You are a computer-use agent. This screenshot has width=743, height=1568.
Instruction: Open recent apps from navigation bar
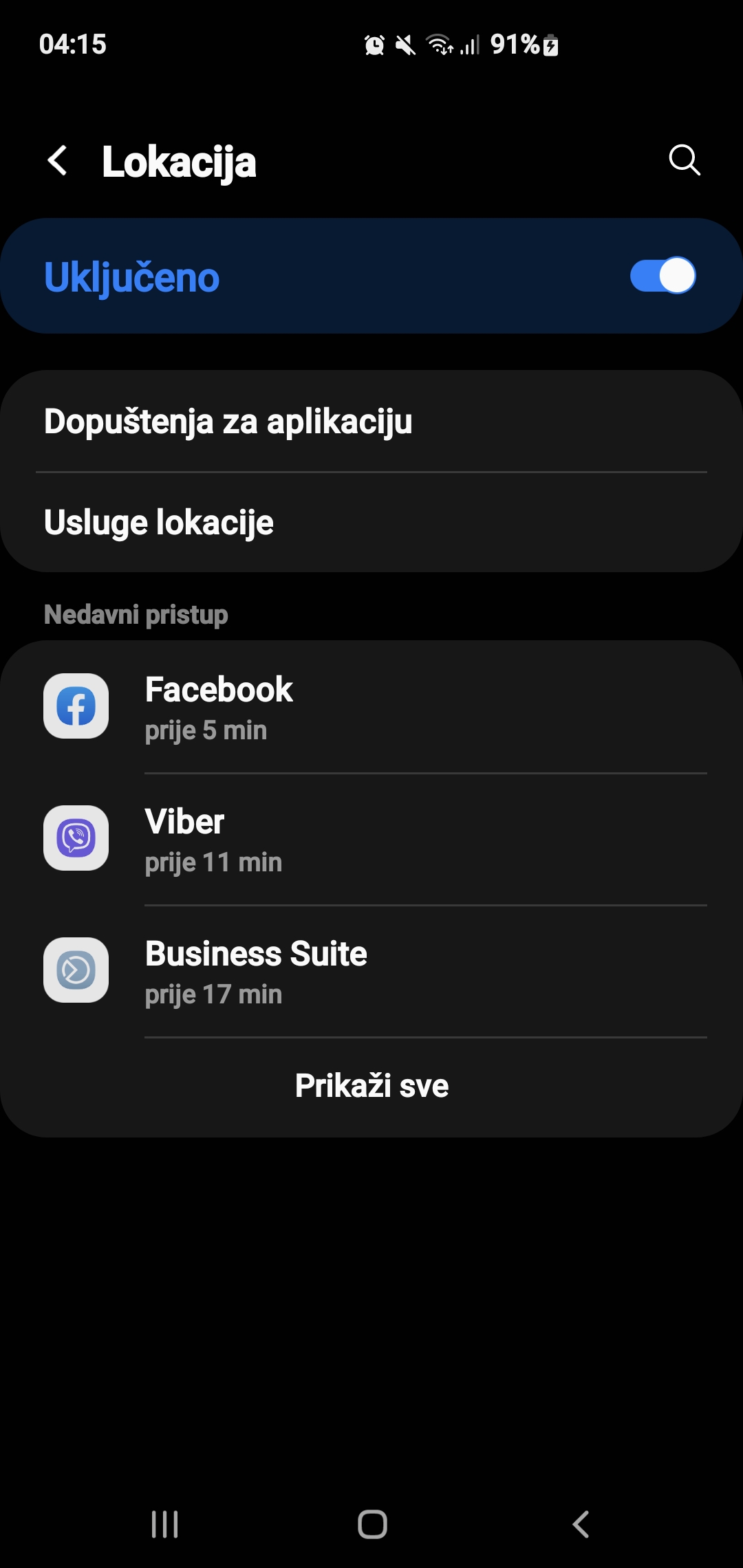164,1524
